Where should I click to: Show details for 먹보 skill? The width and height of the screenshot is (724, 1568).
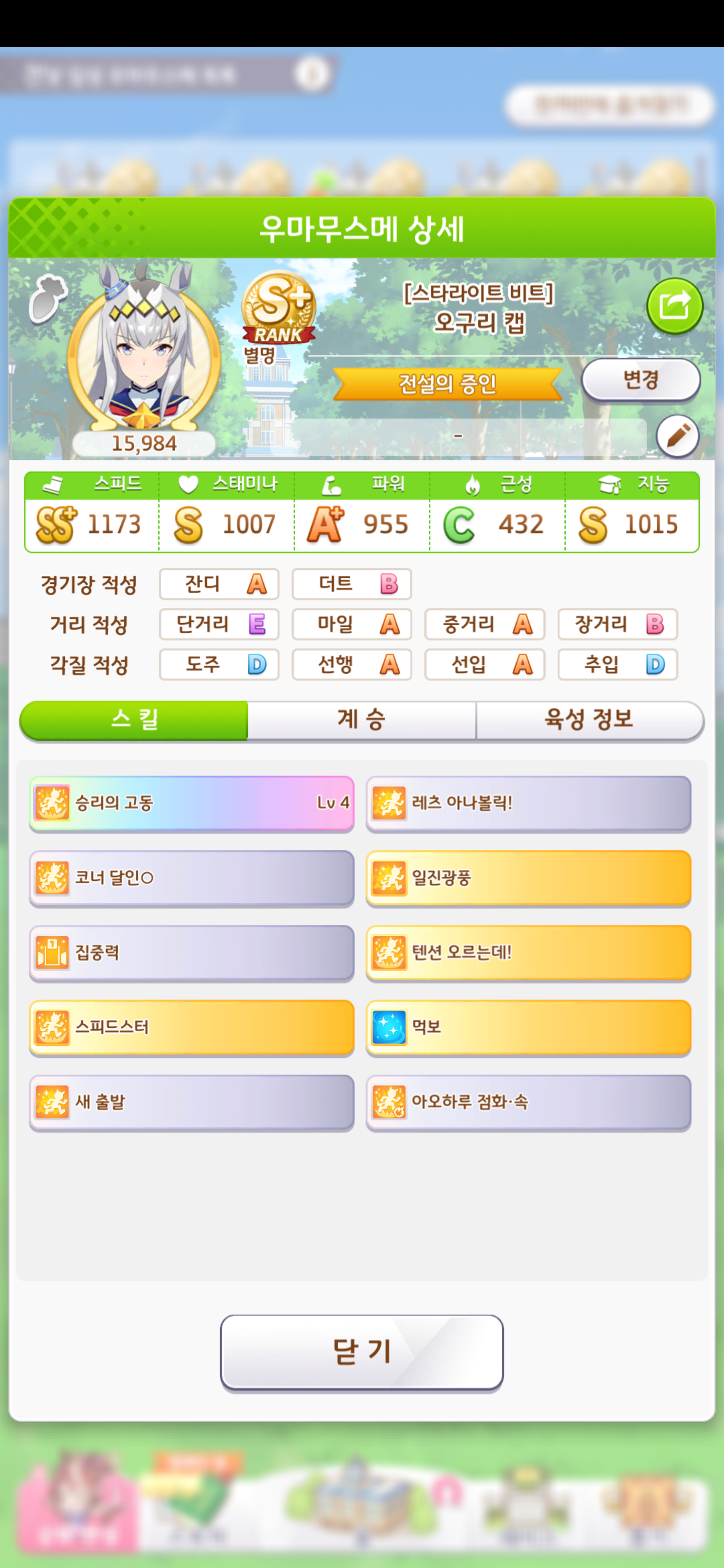tap(528, 1027)
